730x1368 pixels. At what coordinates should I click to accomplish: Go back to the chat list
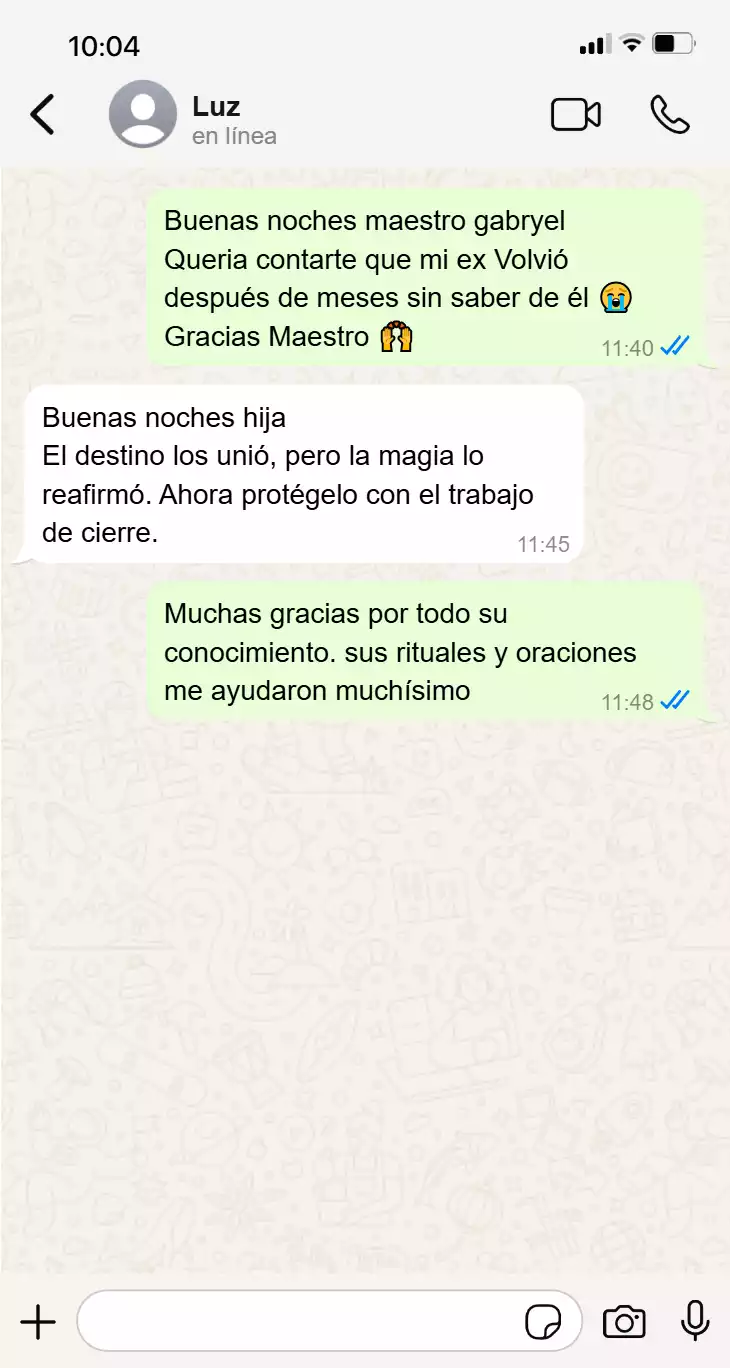[x=43, y=115]
